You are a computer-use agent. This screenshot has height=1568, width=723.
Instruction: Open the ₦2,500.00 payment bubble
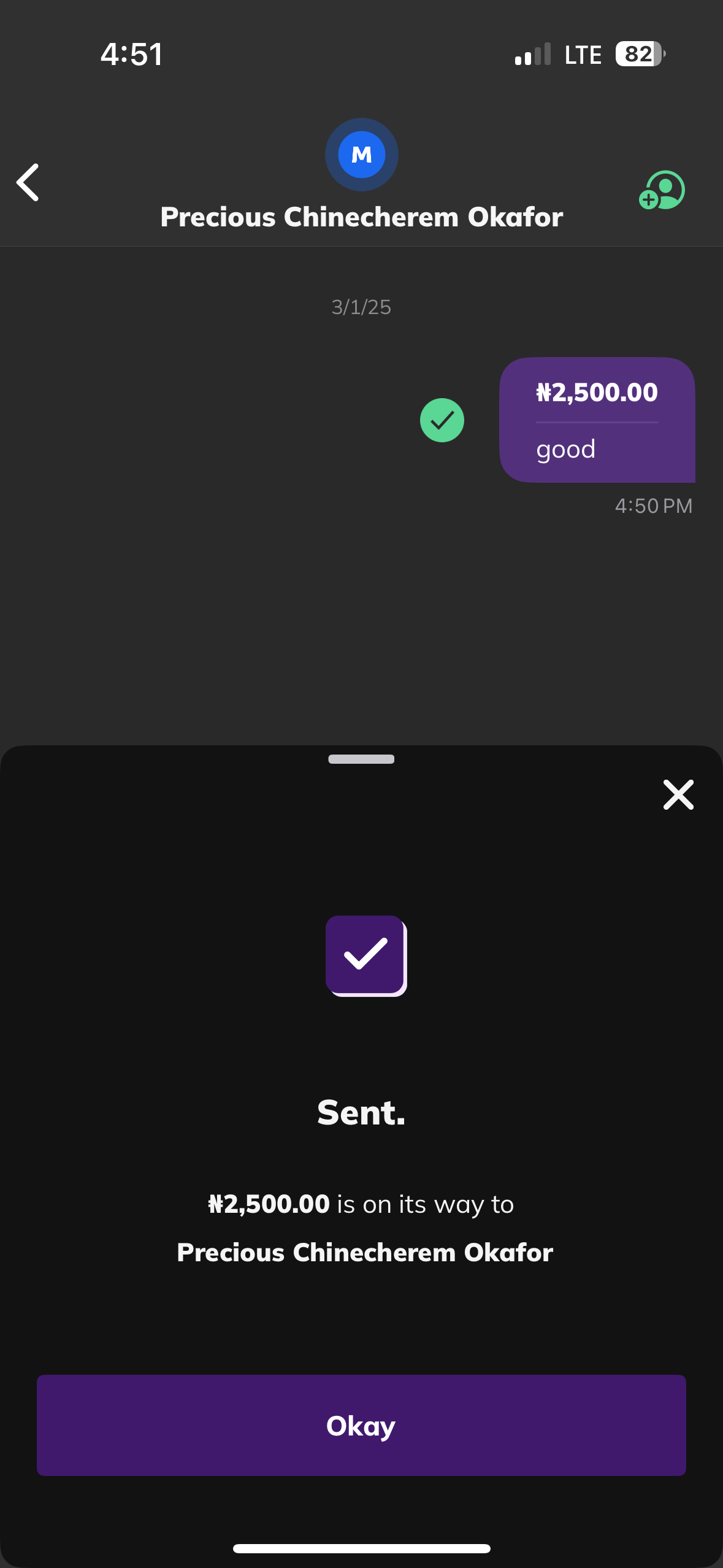597,420
